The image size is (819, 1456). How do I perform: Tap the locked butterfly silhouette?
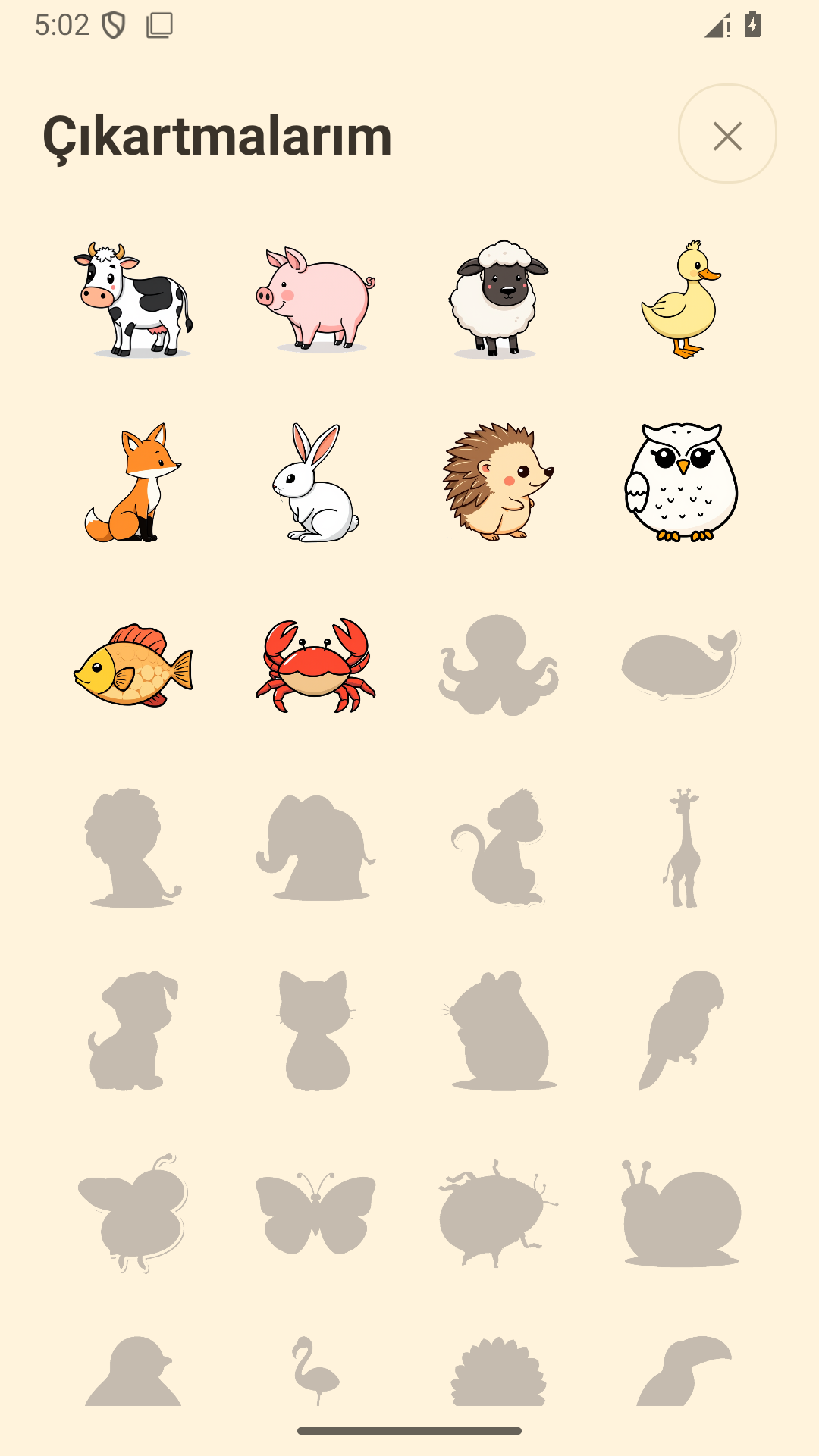pyautogui.click(x=315, y=1213)
